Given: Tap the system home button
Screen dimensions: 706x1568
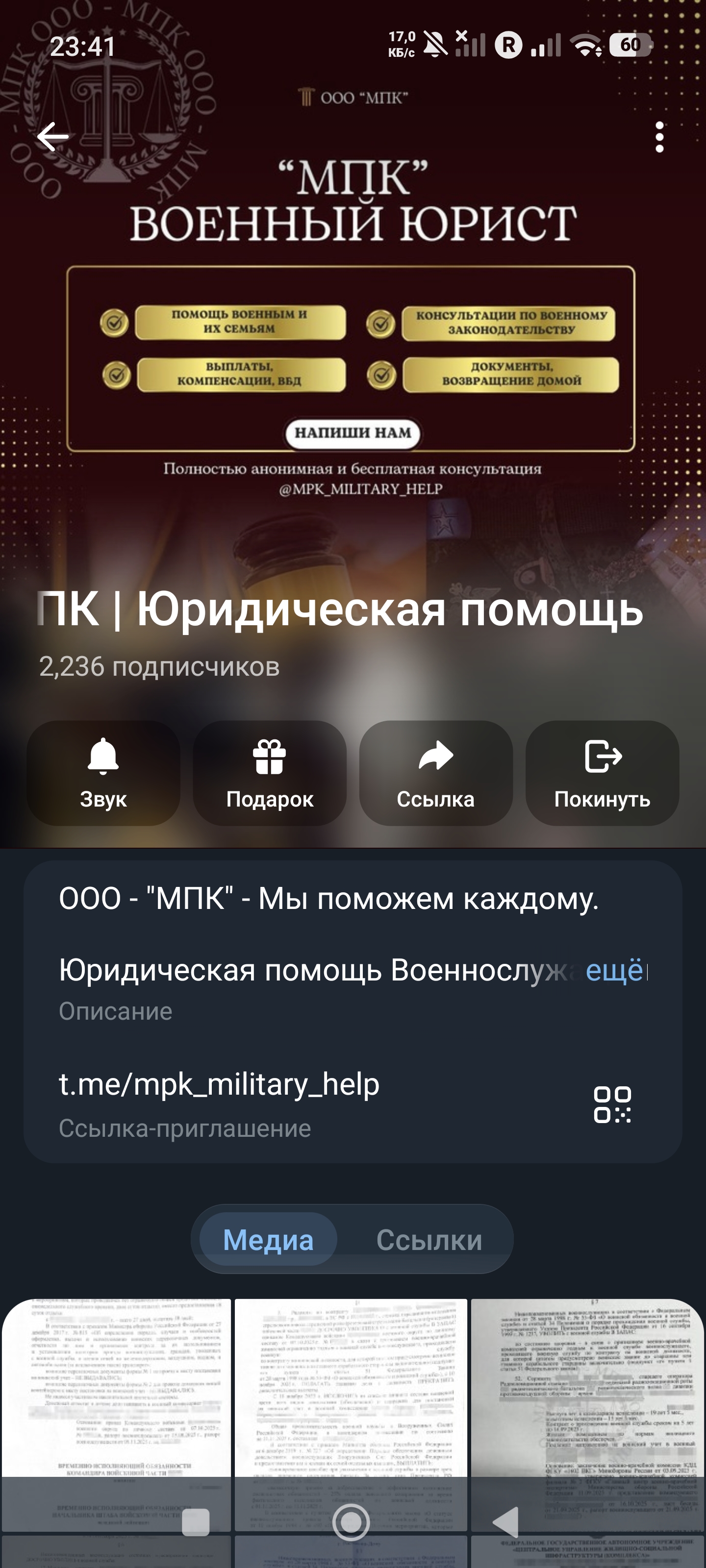Looking at the screenshot, I should tap(352, 1522).
